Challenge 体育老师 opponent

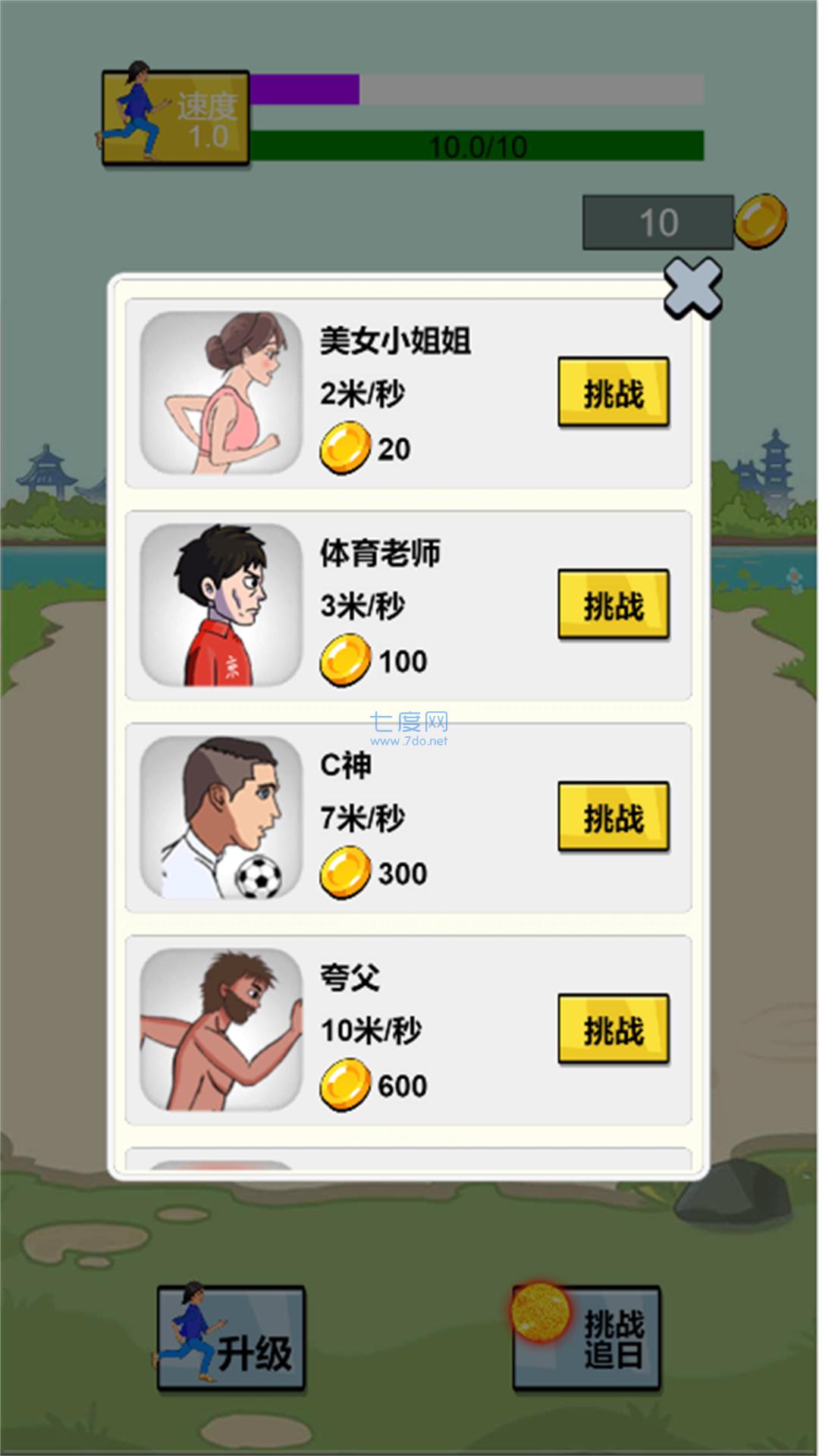pyautogui.click(x=613, y=604)
